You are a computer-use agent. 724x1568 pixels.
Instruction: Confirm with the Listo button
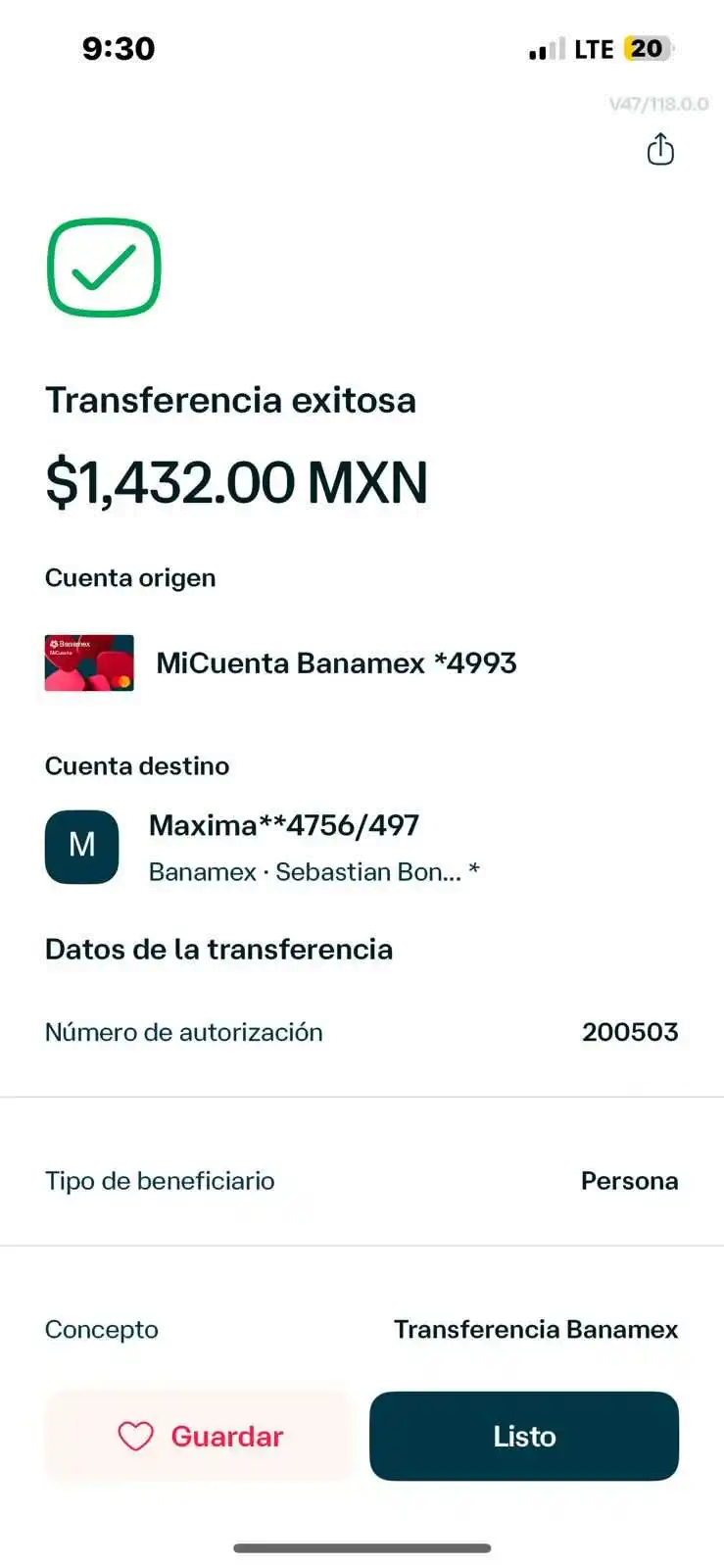coord(524,1436)
